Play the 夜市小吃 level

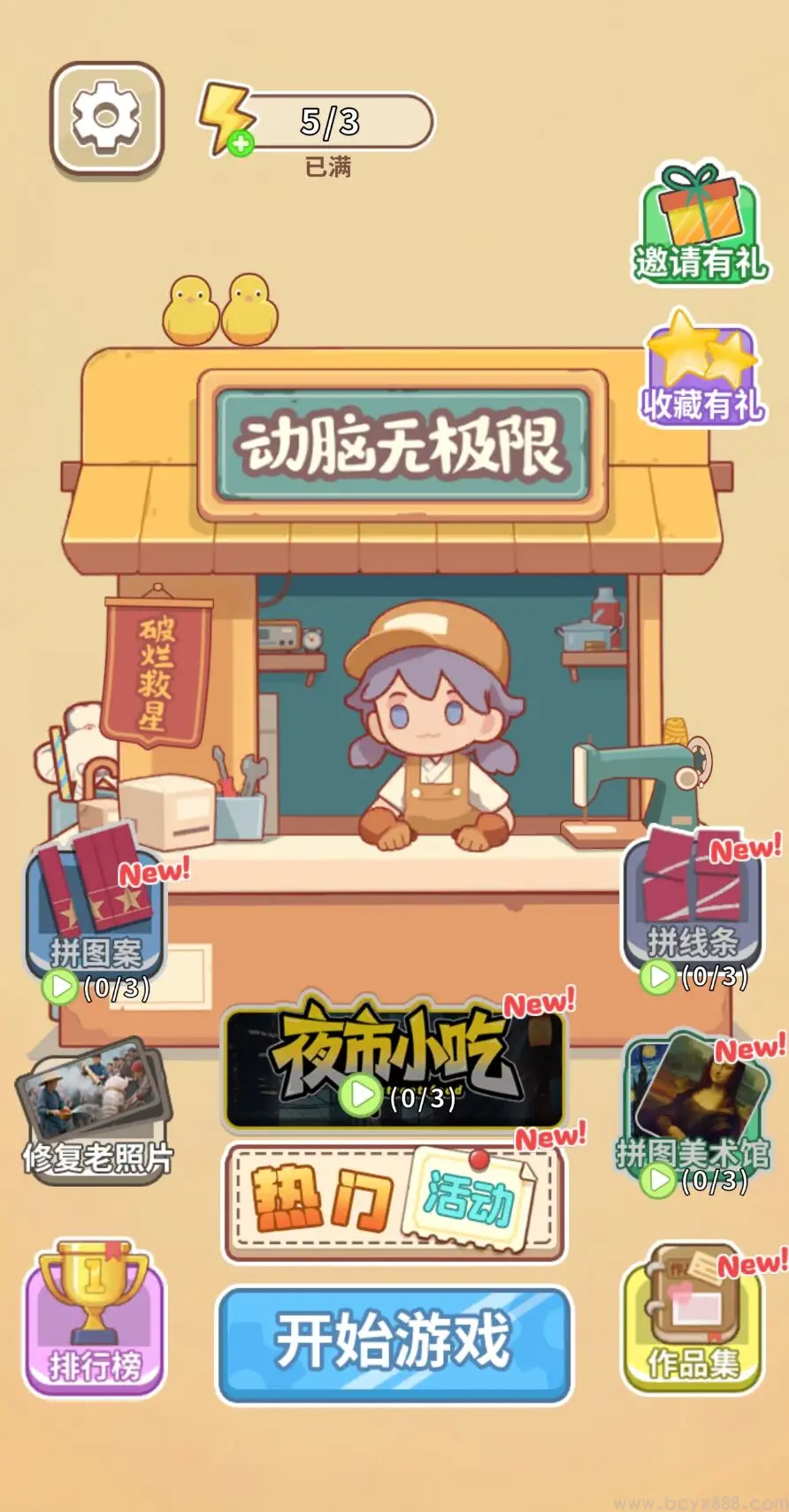pyautogui.click(x=394, y=1065)
